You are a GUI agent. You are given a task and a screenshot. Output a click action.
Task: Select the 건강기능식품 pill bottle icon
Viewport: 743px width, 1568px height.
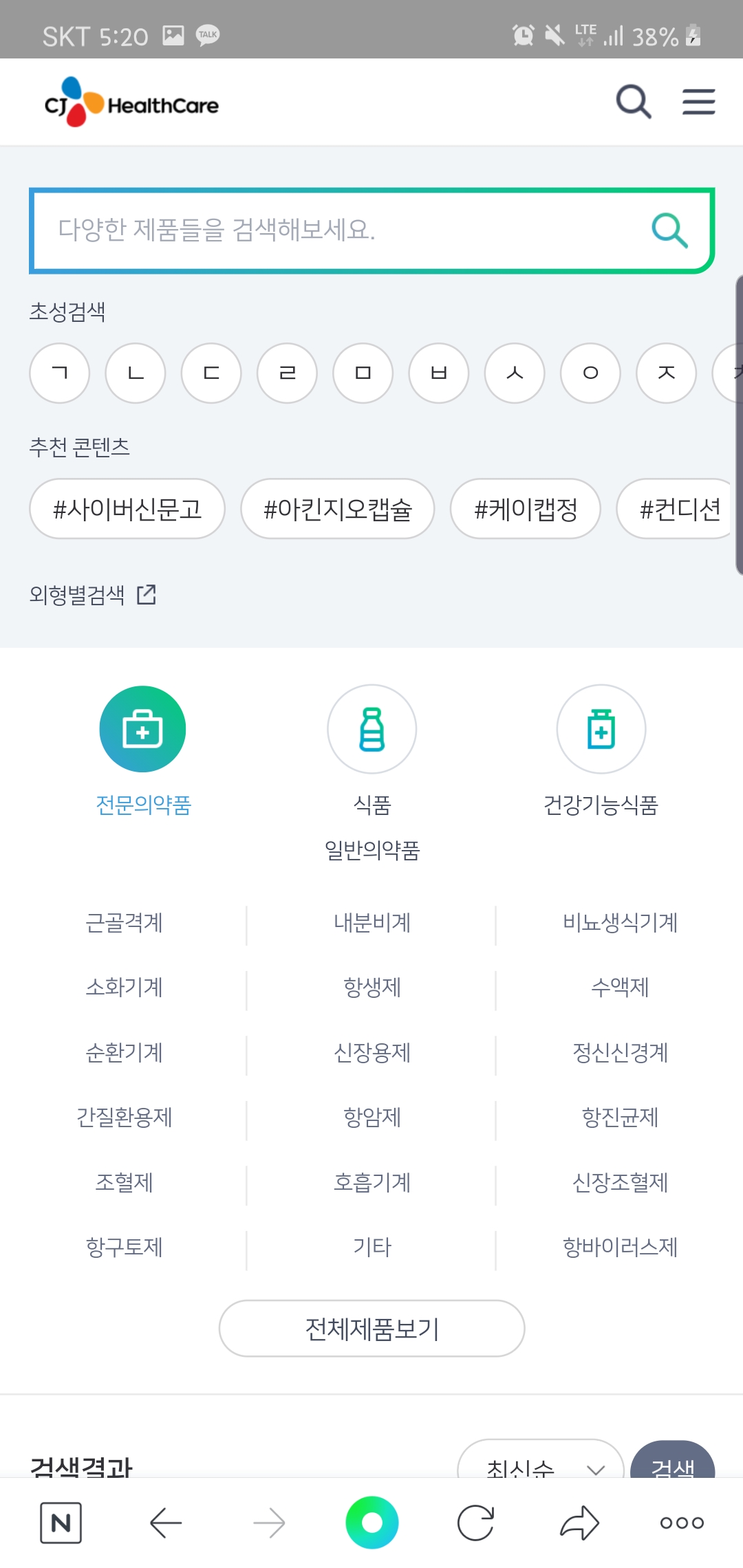click(601, 729)
